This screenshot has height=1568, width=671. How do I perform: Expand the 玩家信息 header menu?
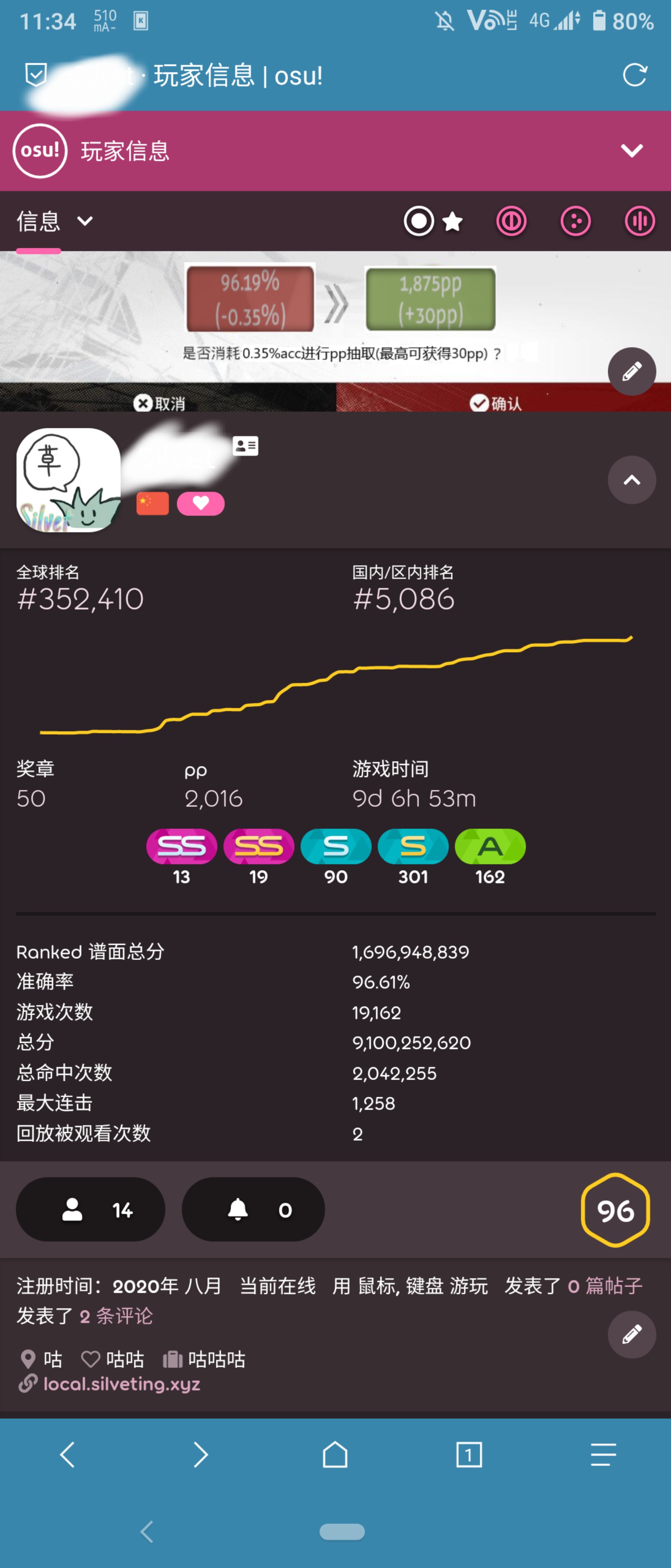pos(631,150)
